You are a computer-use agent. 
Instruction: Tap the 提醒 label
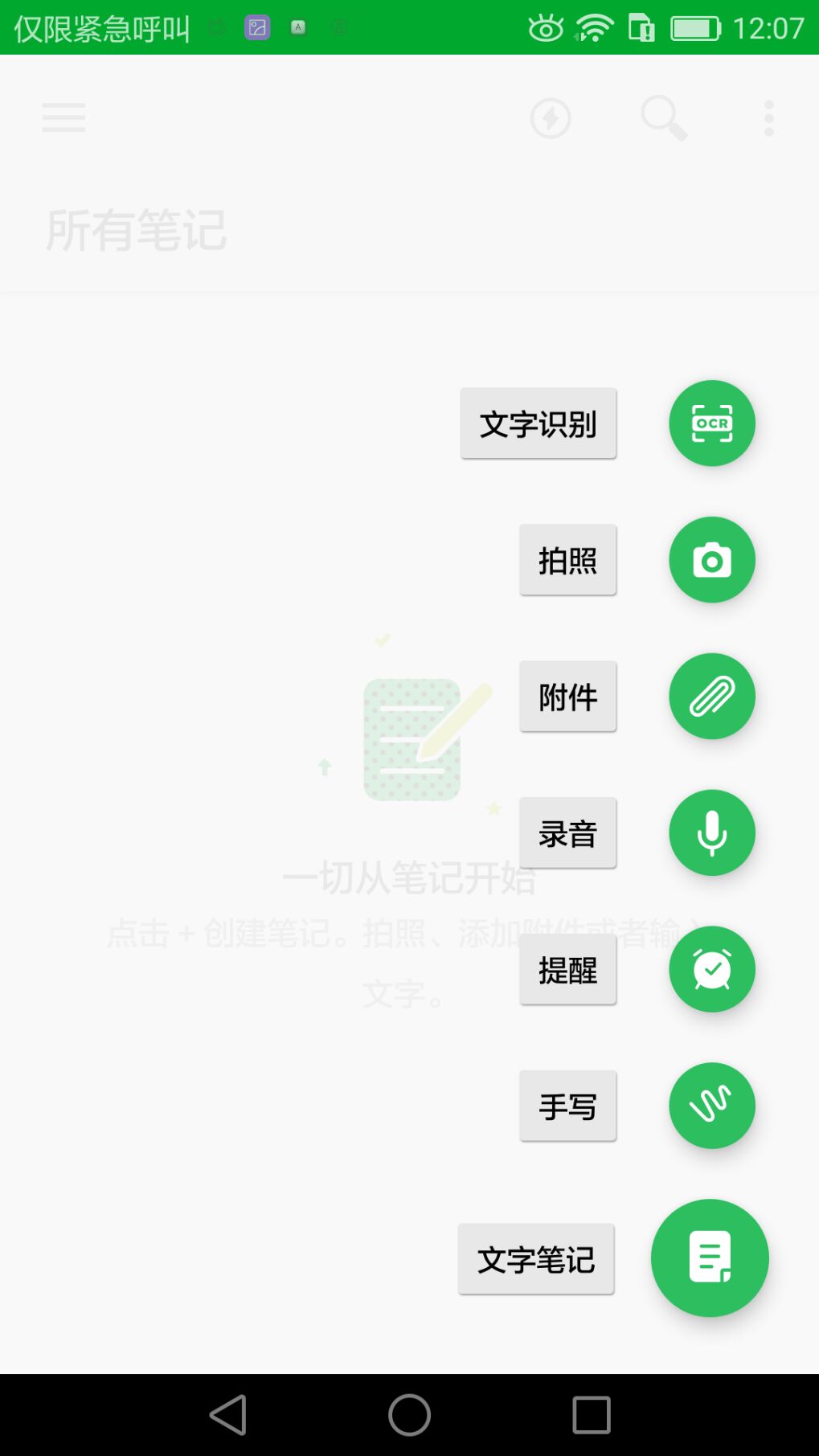[568, 970]
